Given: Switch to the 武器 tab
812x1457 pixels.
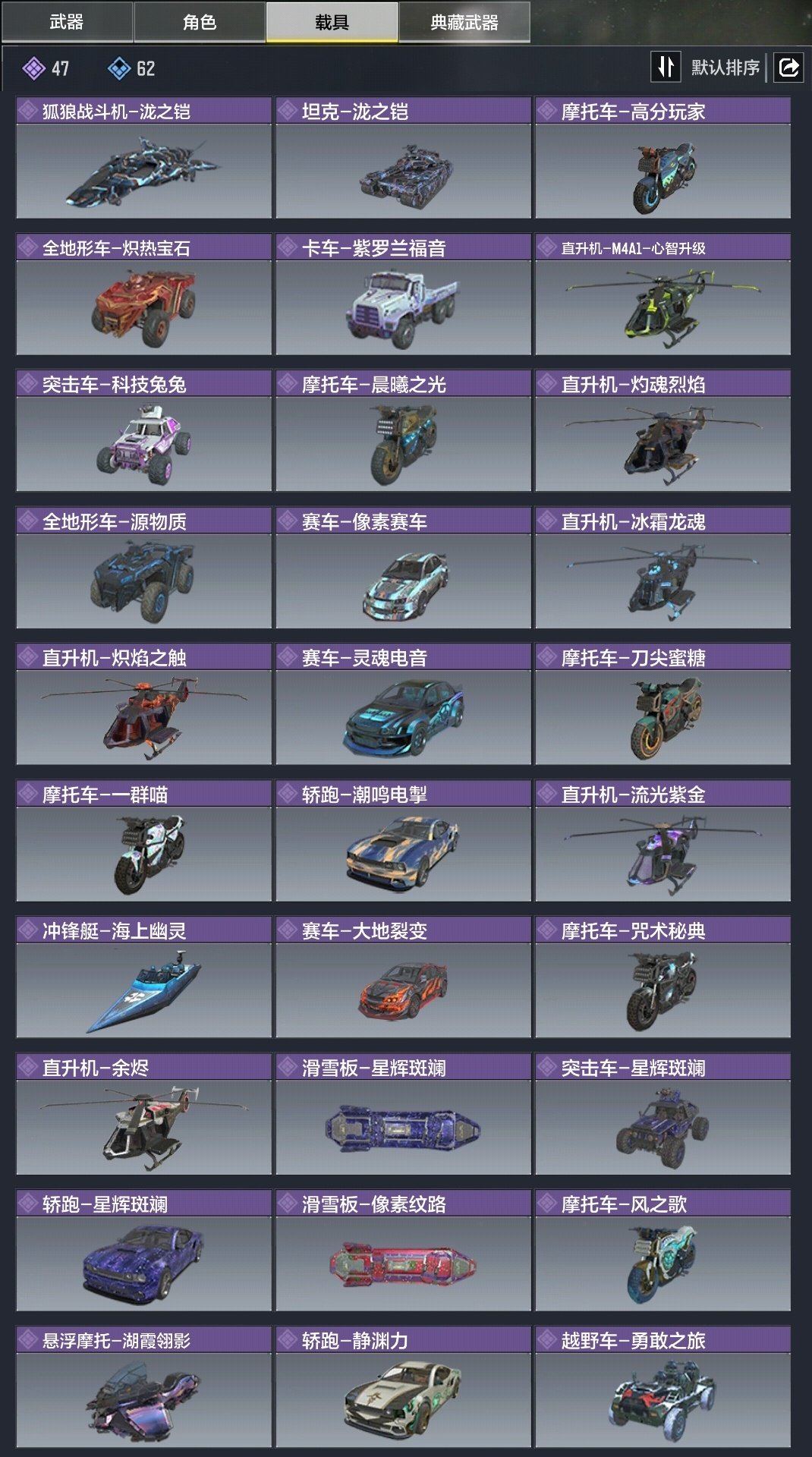Looking at the screenshot, I should pyautogui.click(x=67, y=22).
